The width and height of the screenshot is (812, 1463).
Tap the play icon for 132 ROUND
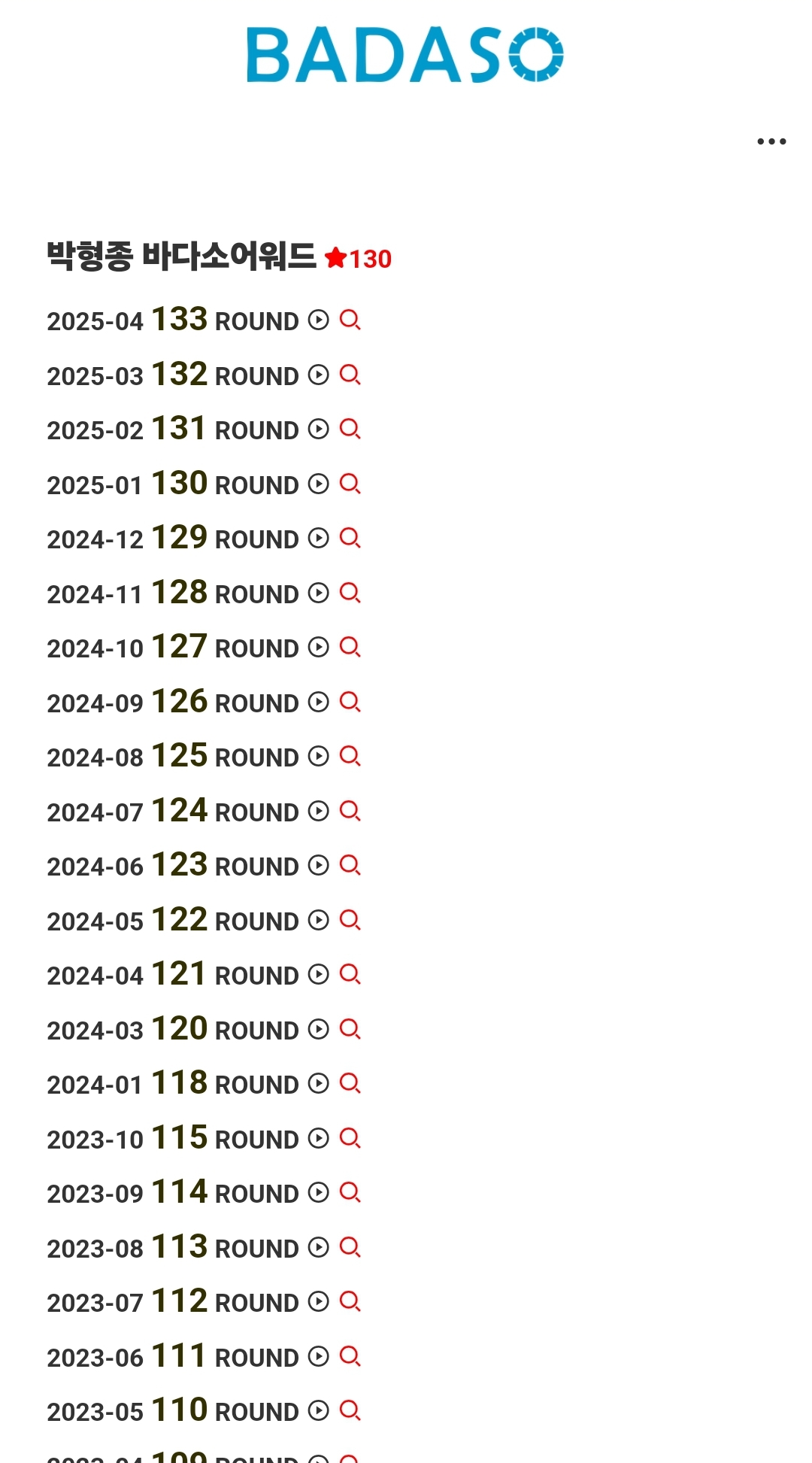pos(319,375)
